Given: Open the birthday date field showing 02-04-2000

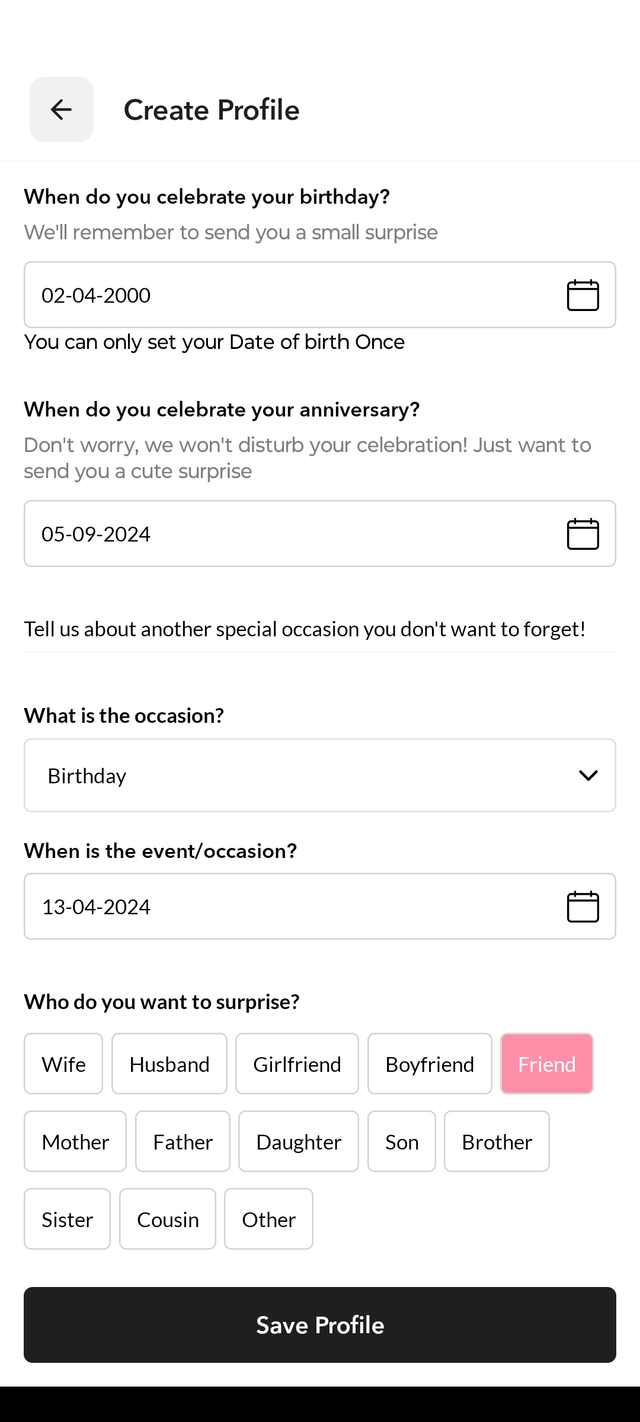Looking at the screenshot, I should click(320, 295).
